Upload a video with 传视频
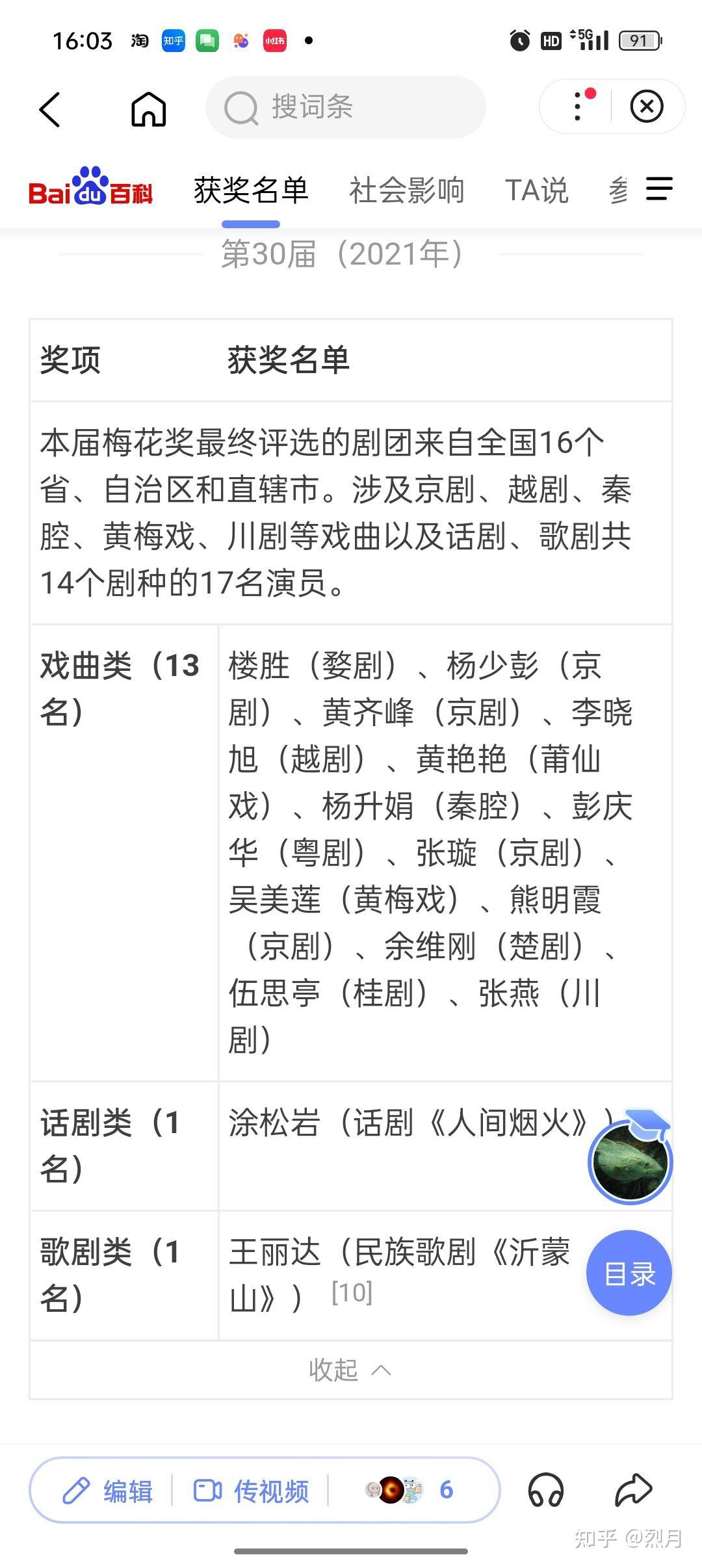Screen dimensions: 702x1568 coord(251,1491)
